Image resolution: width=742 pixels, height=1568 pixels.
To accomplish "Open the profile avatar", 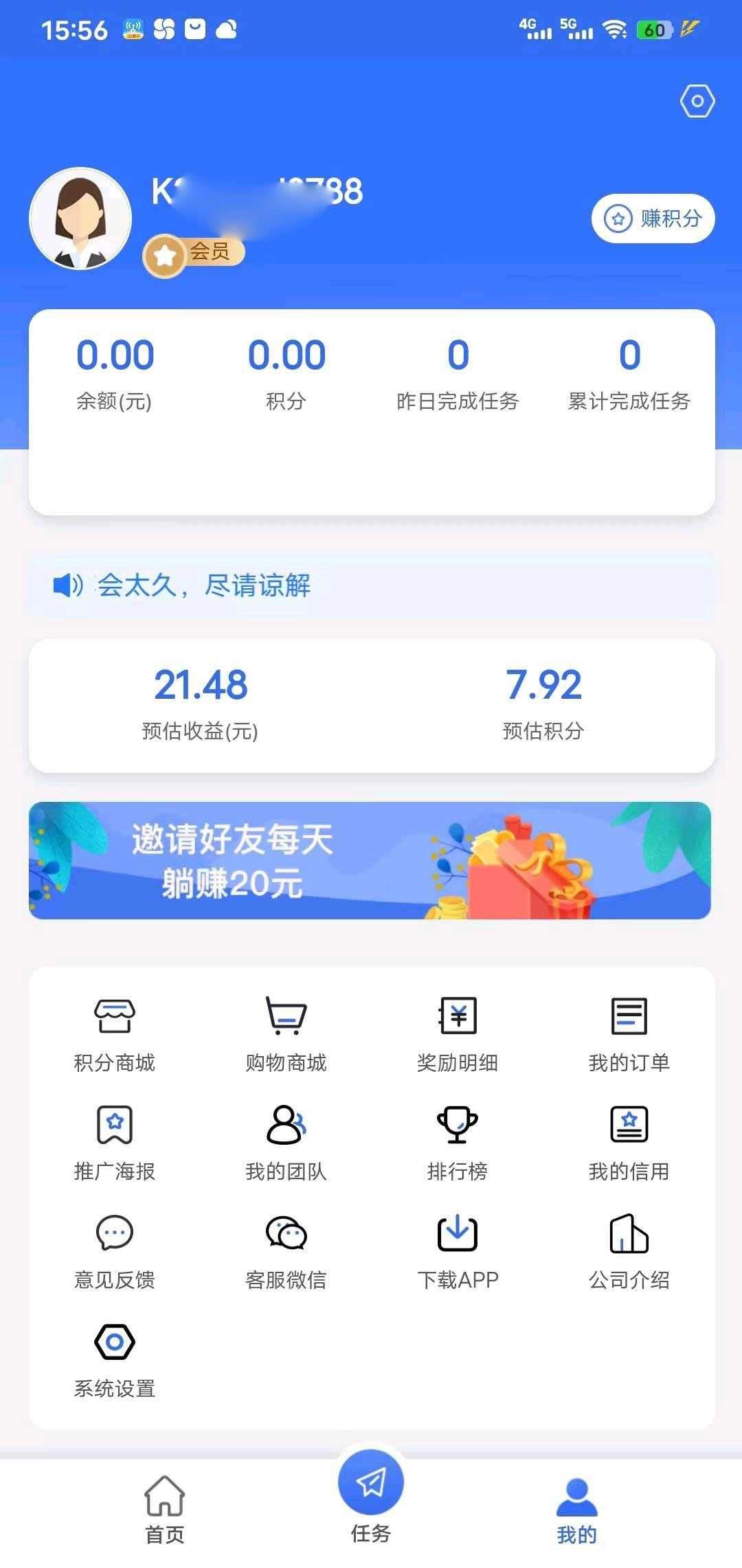I will (x=80, y=219).
